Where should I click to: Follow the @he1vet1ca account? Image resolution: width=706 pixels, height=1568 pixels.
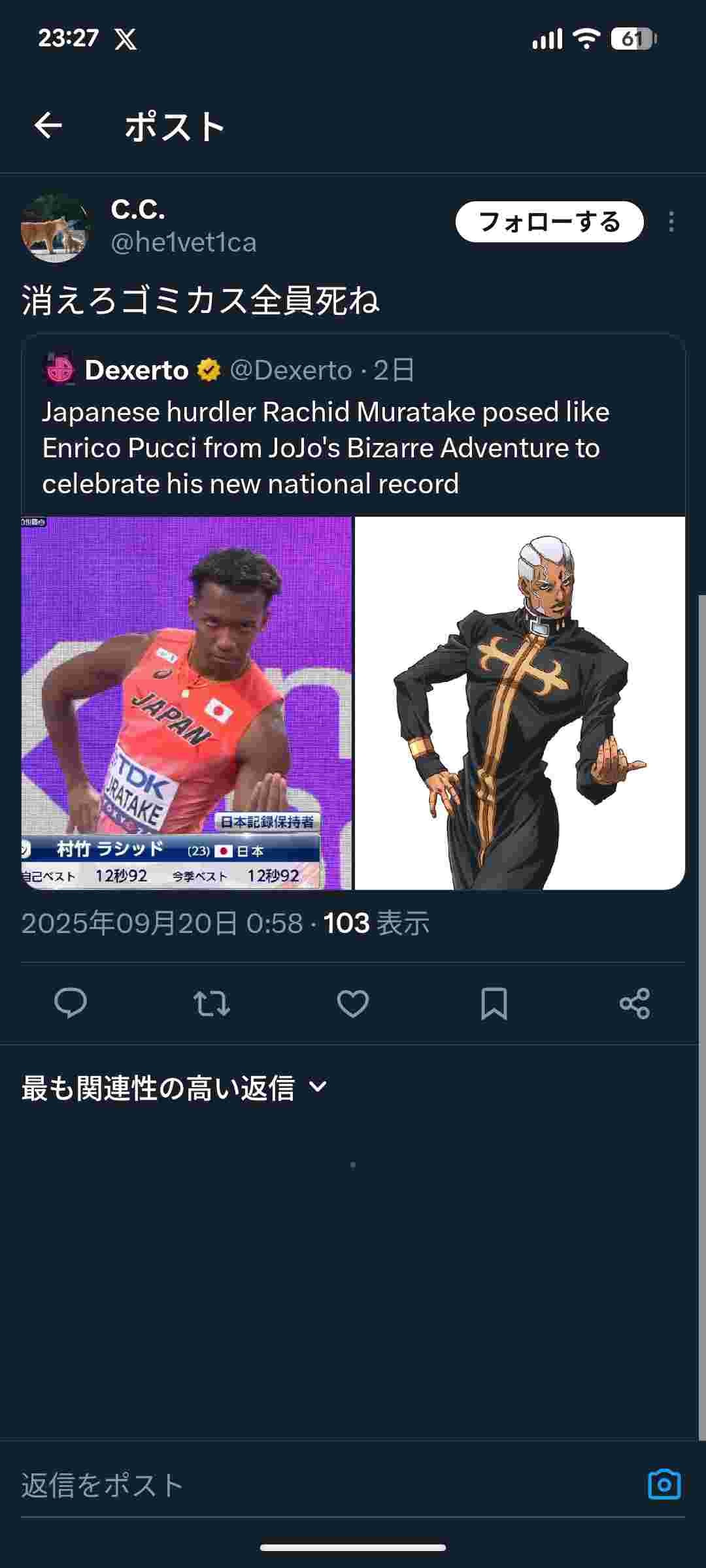coord(549,222)
